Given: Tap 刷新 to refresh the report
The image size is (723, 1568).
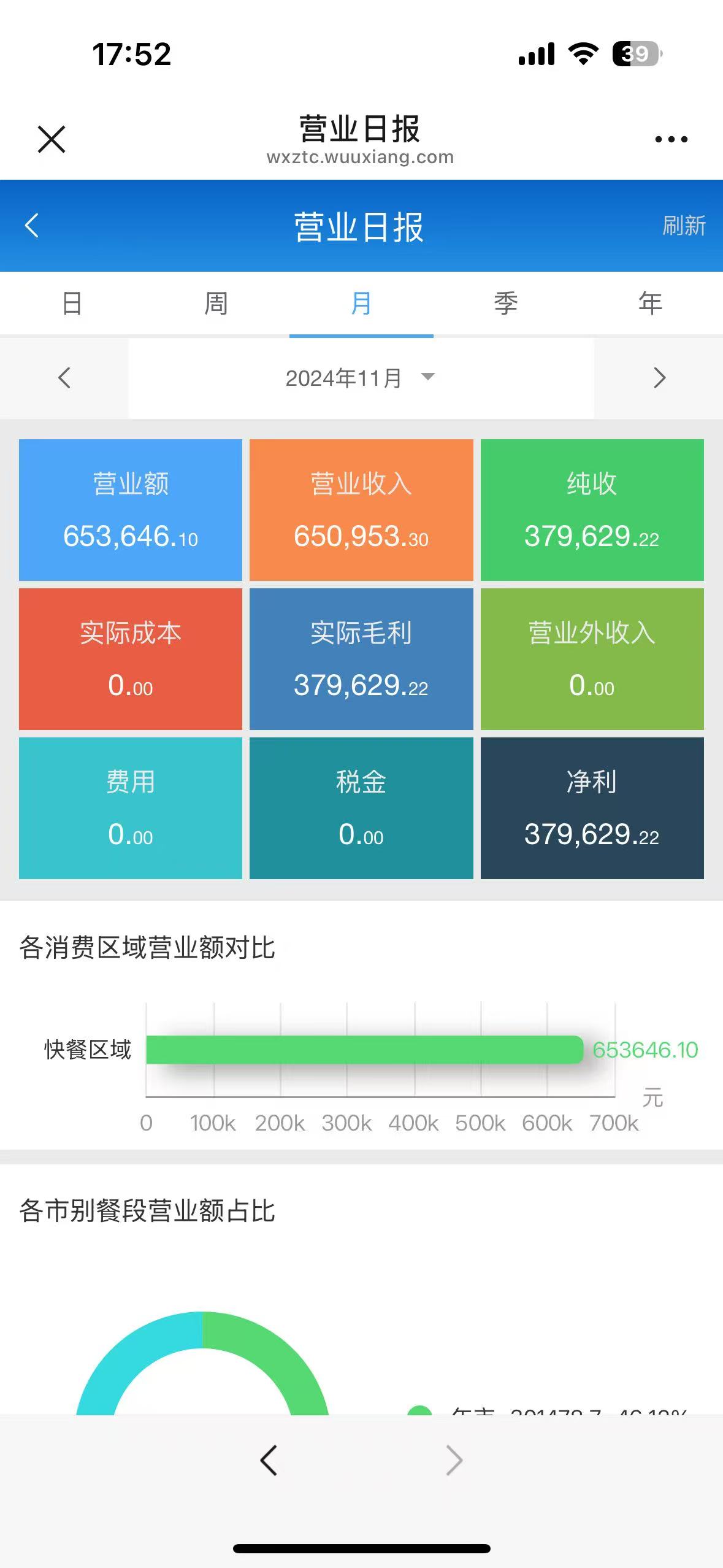Looking at the screenshot, I should point(684,225).
